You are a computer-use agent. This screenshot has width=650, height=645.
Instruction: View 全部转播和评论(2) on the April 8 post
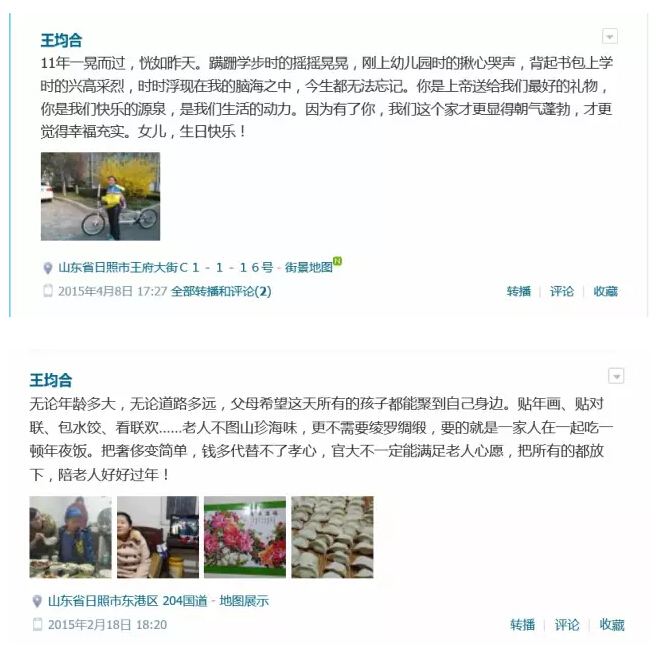[x=221, y=291]
